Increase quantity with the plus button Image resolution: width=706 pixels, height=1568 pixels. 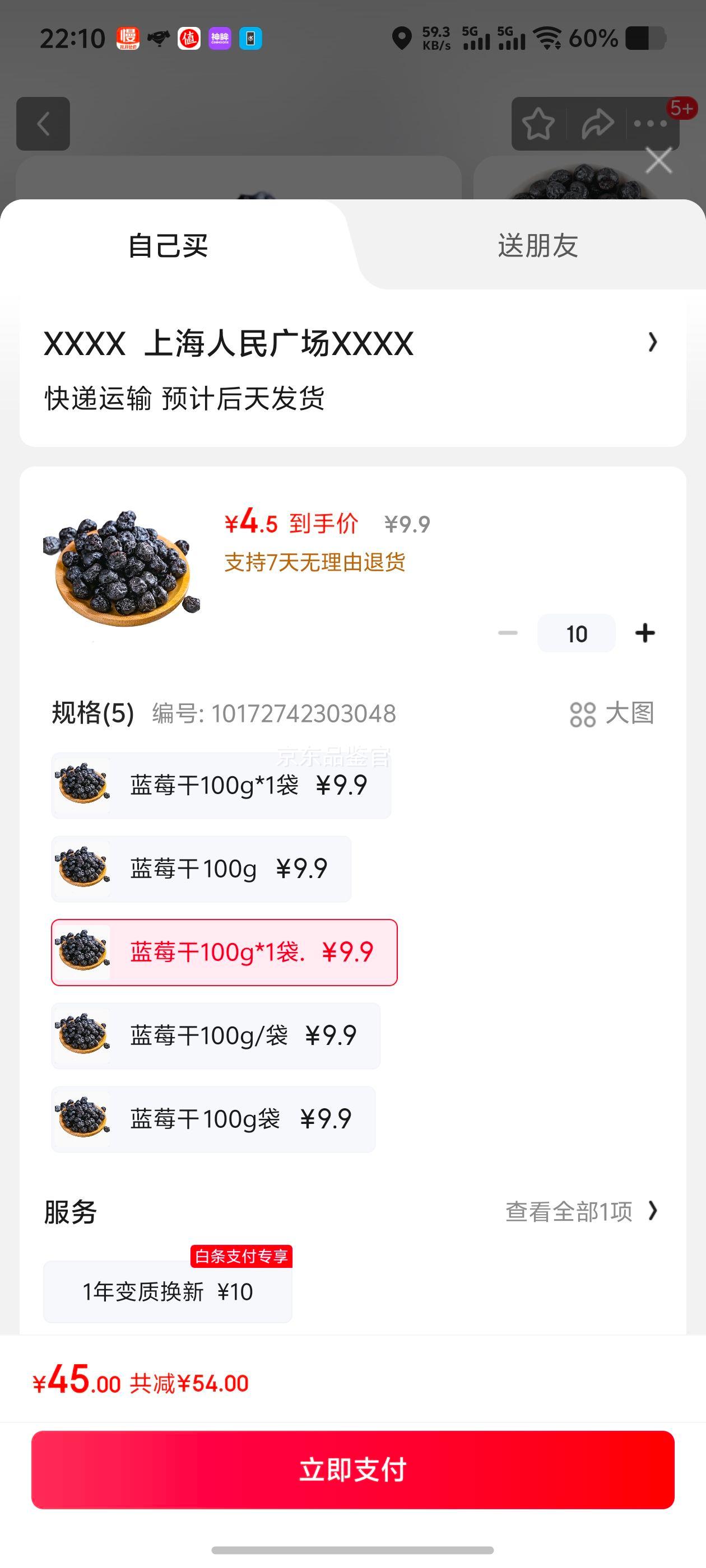(645, 633)
